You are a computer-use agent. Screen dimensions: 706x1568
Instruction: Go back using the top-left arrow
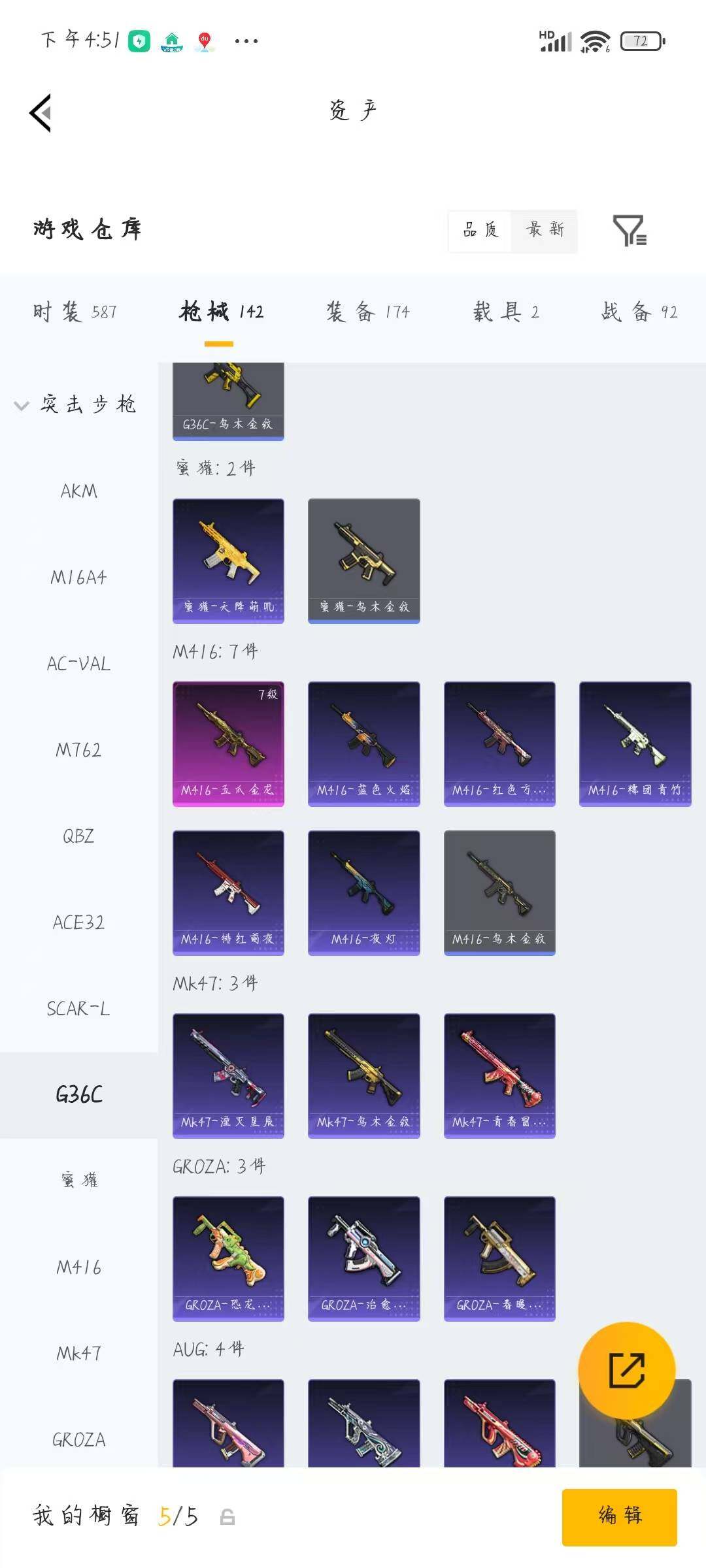click(x=41, y=113)
